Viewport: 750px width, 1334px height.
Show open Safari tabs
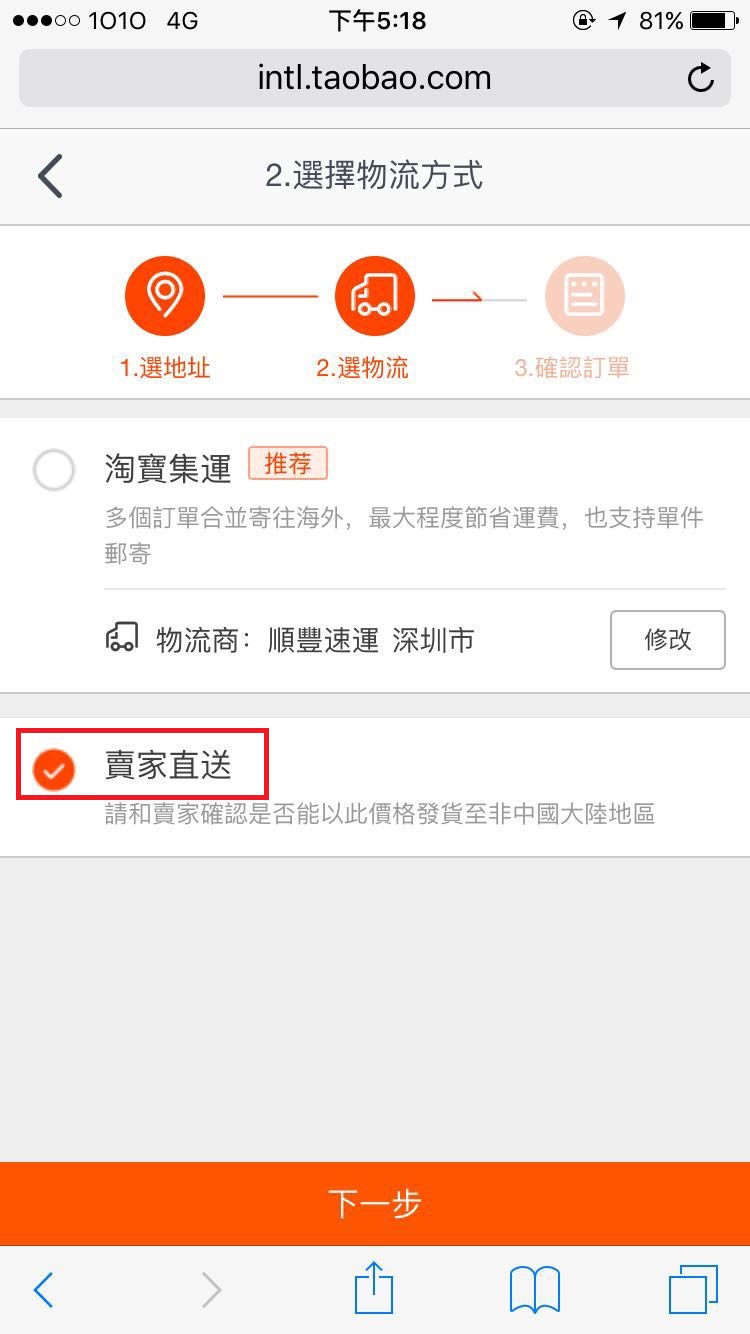692,1289
